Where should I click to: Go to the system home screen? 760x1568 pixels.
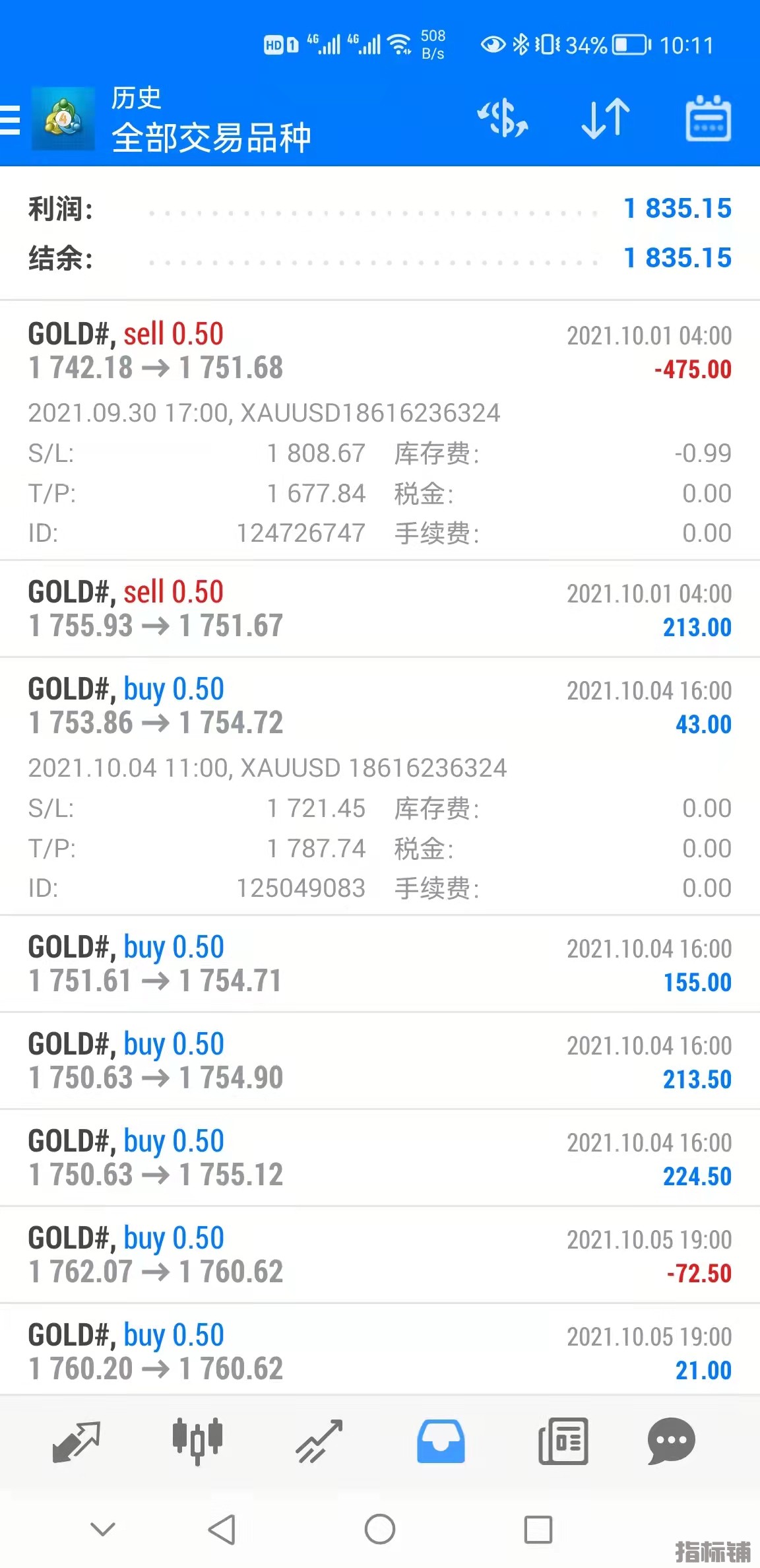[x=380, y=1529]
